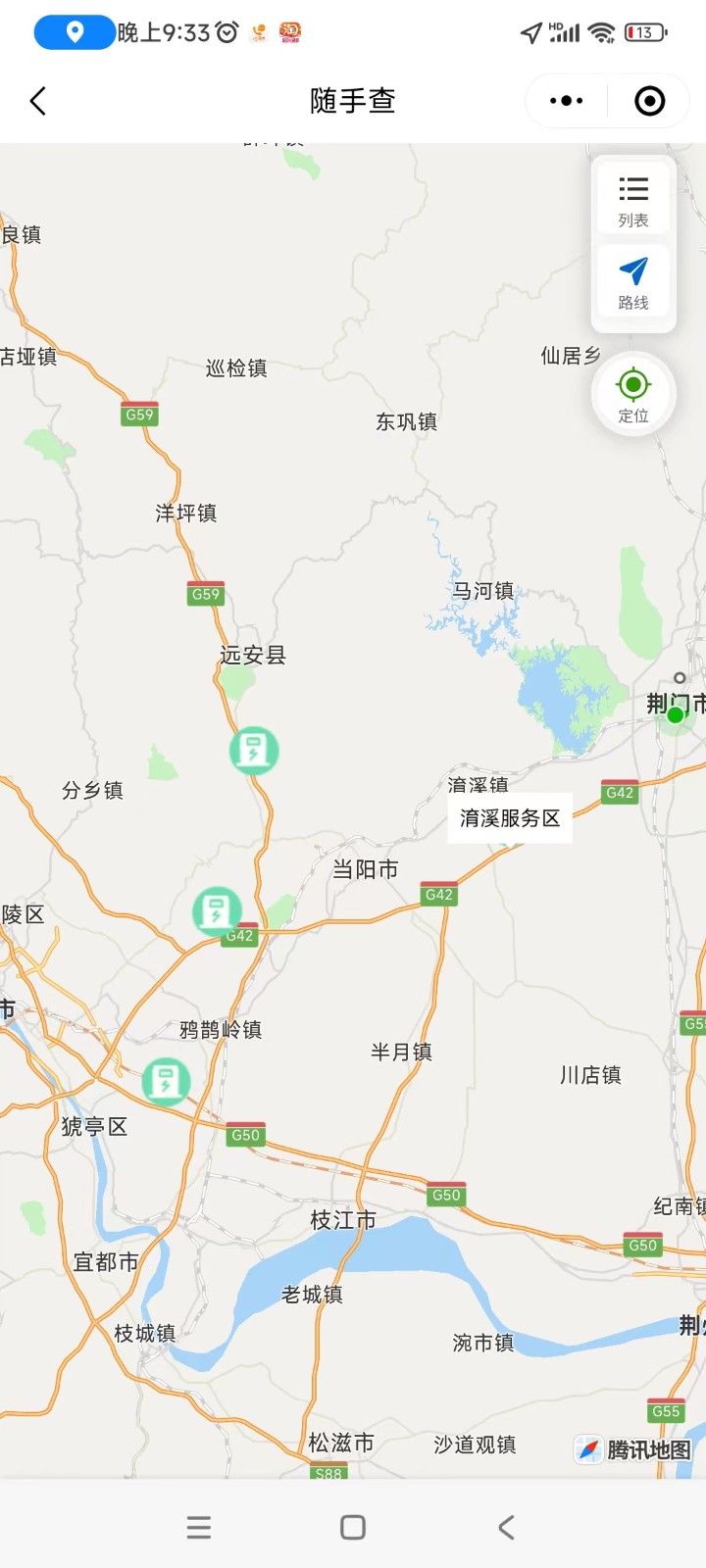Open the system recent apps view
The image size is (706, 1568).
199,1527
